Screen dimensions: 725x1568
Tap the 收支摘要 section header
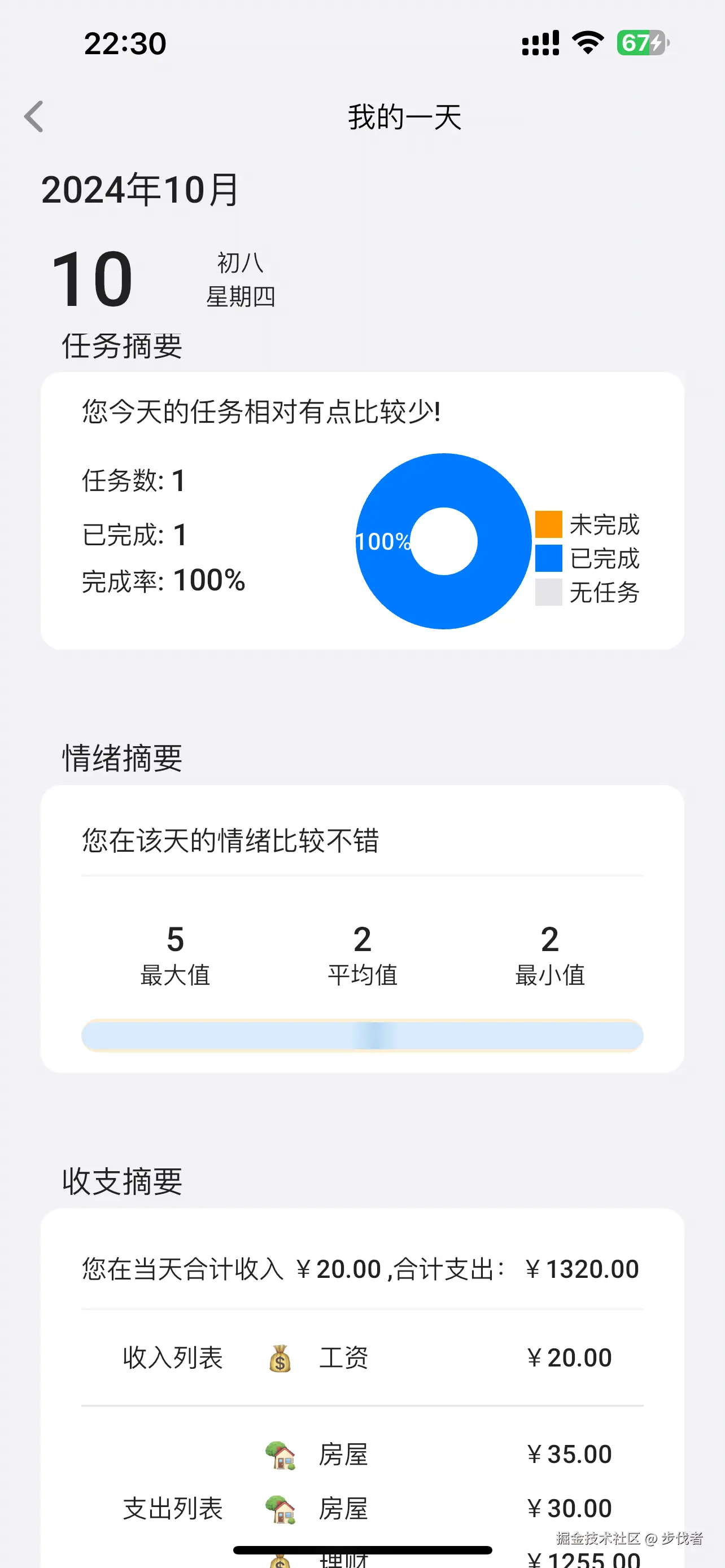click(x=123, y=1181)
